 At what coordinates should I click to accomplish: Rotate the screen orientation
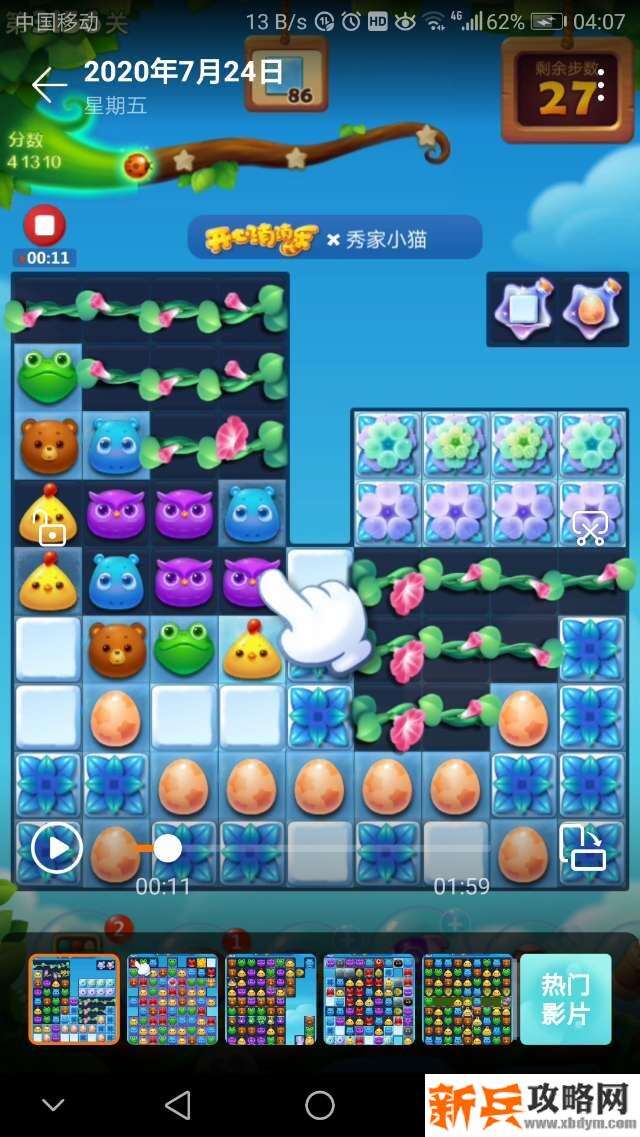click(583, 848)
